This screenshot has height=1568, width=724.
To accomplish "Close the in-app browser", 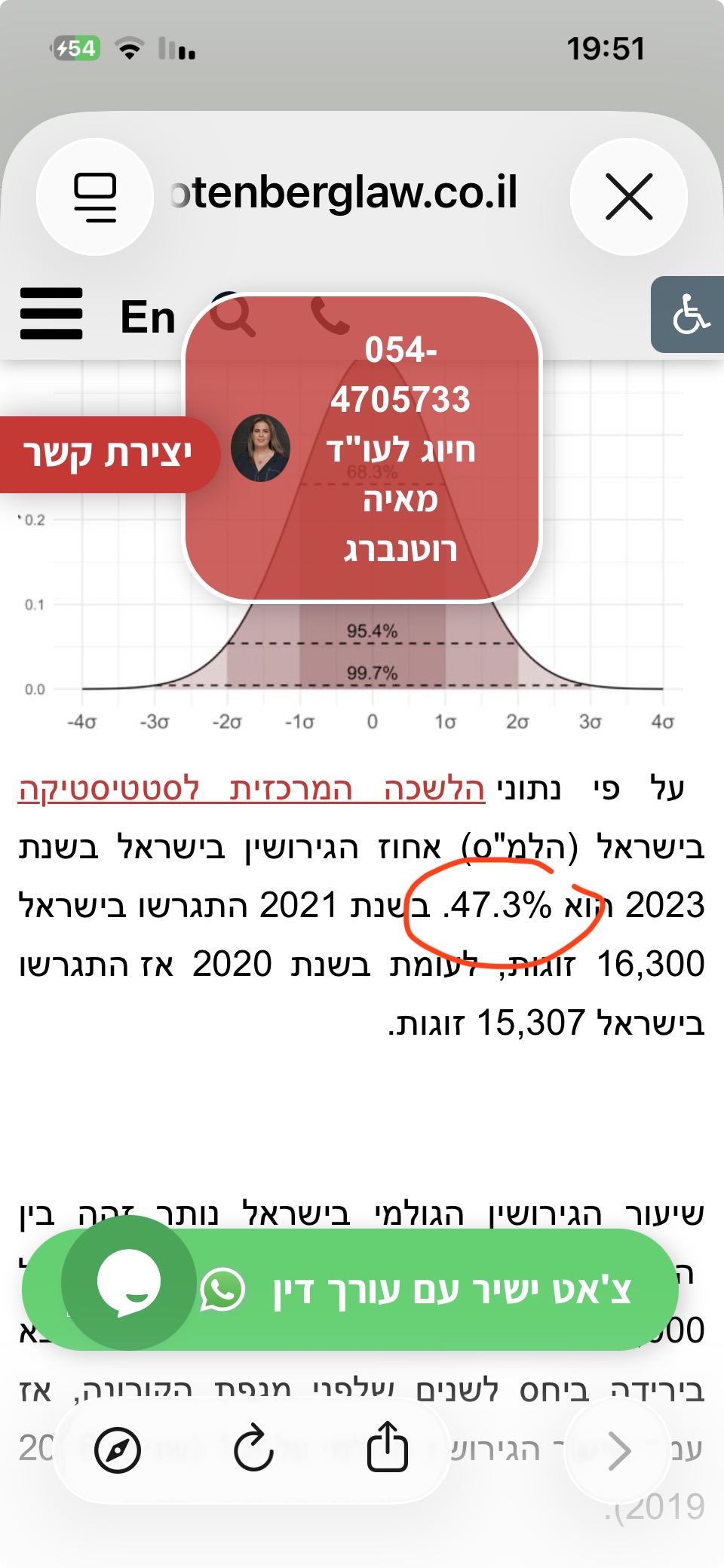I will 628,197.
